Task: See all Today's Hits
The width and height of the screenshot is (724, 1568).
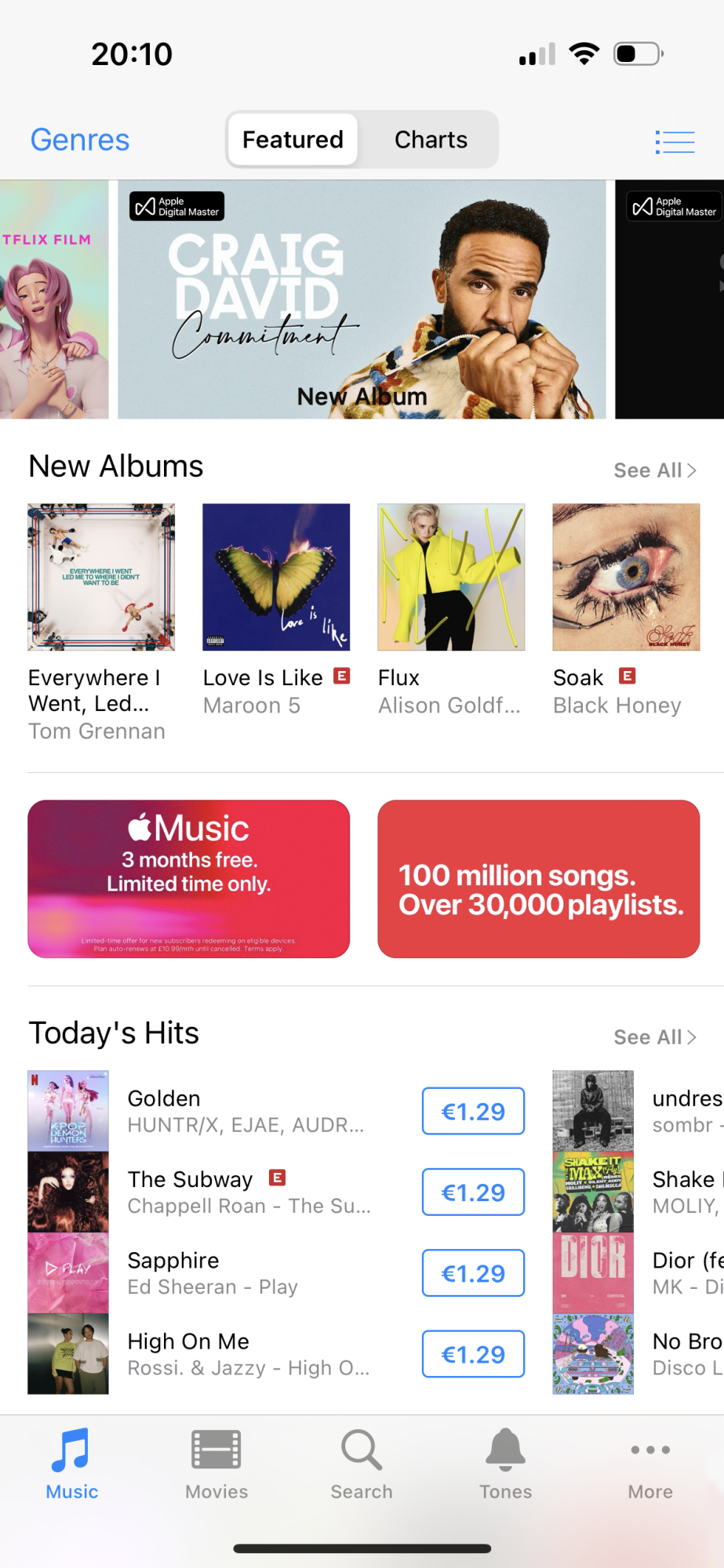Action: [654, 1037]
